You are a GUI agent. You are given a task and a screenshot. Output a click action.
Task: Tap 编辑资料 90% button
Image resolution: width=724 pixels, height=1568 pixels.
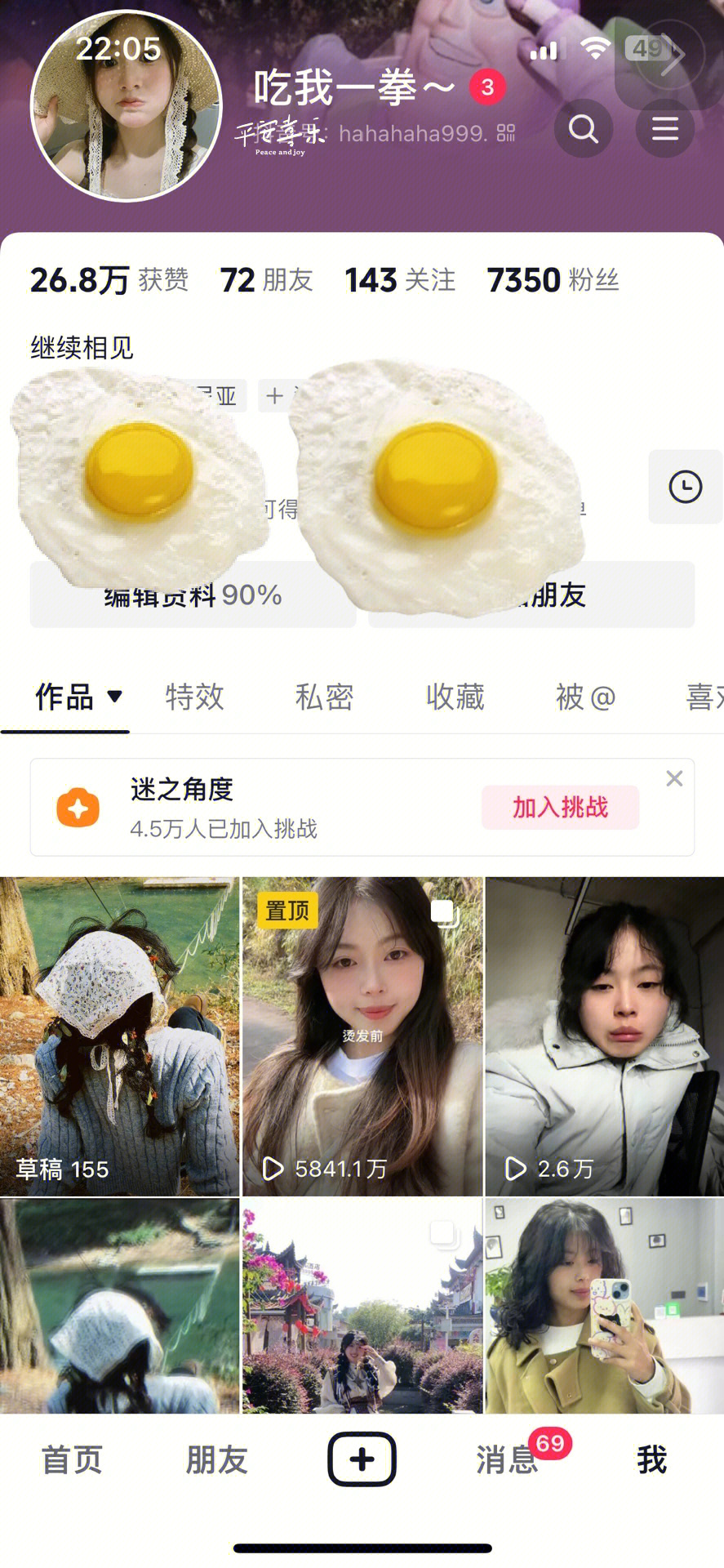click(193, 596)
